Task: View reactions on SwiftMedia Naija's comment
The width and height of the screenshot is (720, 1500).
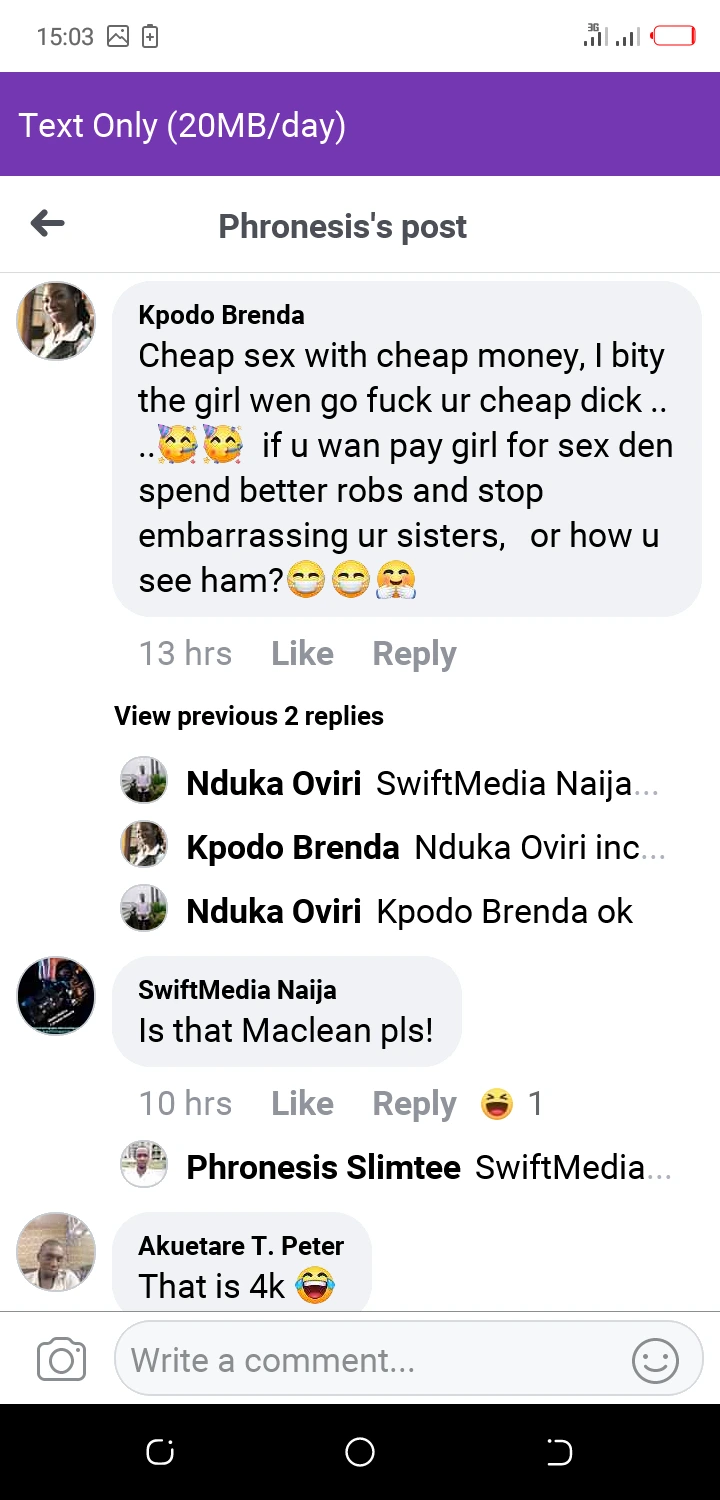Action: (x=510, y=1104)
